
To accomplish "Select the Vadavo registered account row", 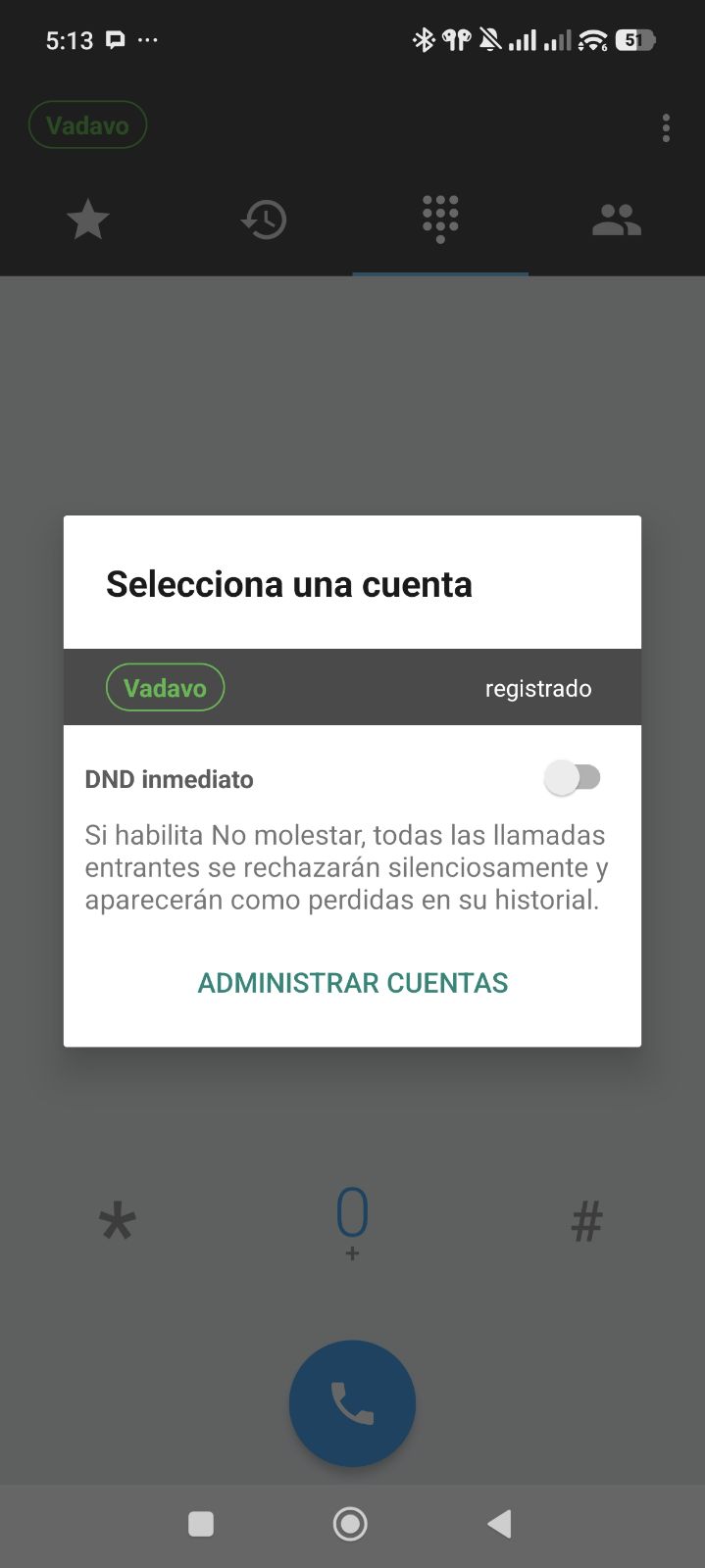I will pos(351,687).
